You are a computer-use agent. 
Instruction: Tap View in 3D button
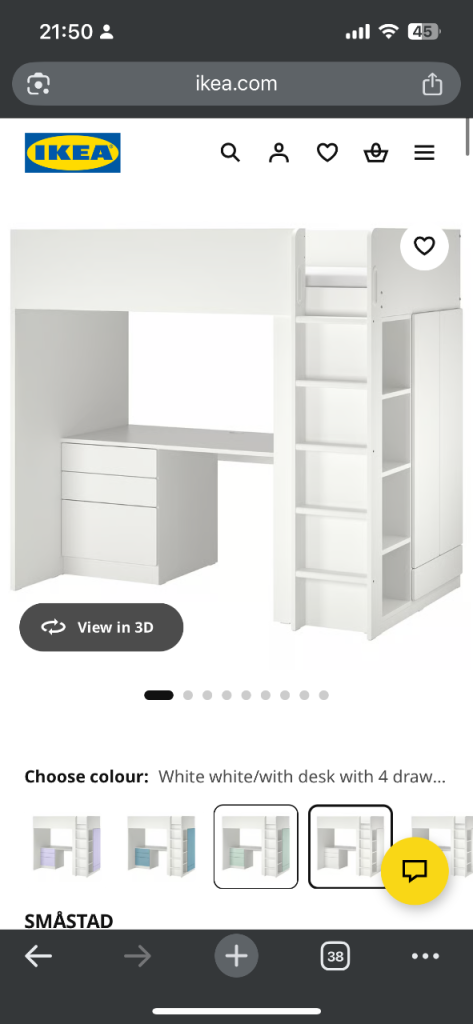point(101,627)
